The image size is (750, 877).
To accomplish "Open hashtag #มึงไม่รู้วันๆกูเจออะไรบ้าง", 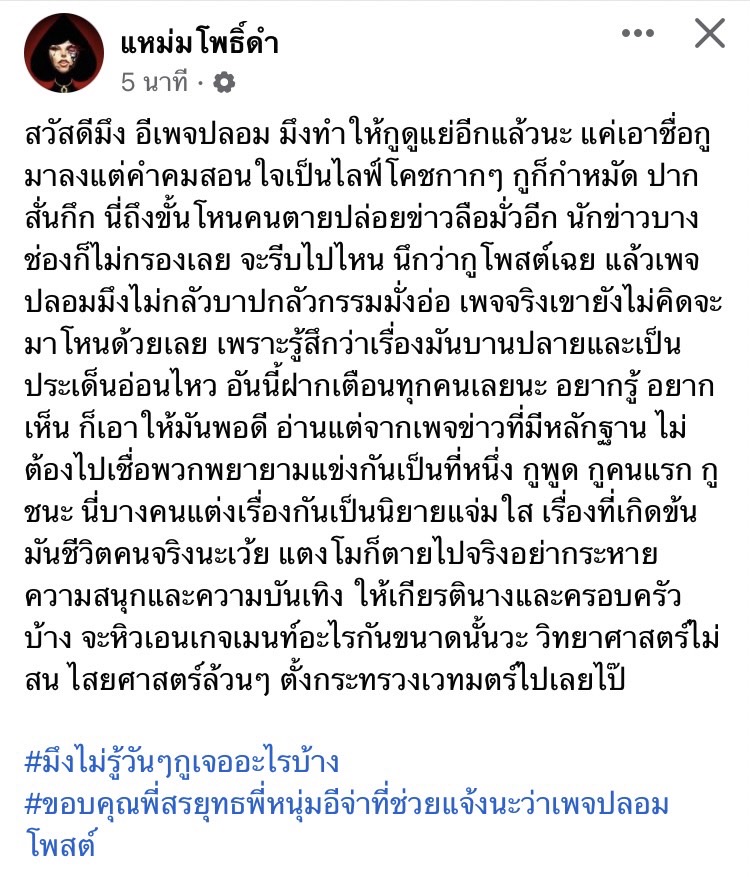I will (181, 761).
